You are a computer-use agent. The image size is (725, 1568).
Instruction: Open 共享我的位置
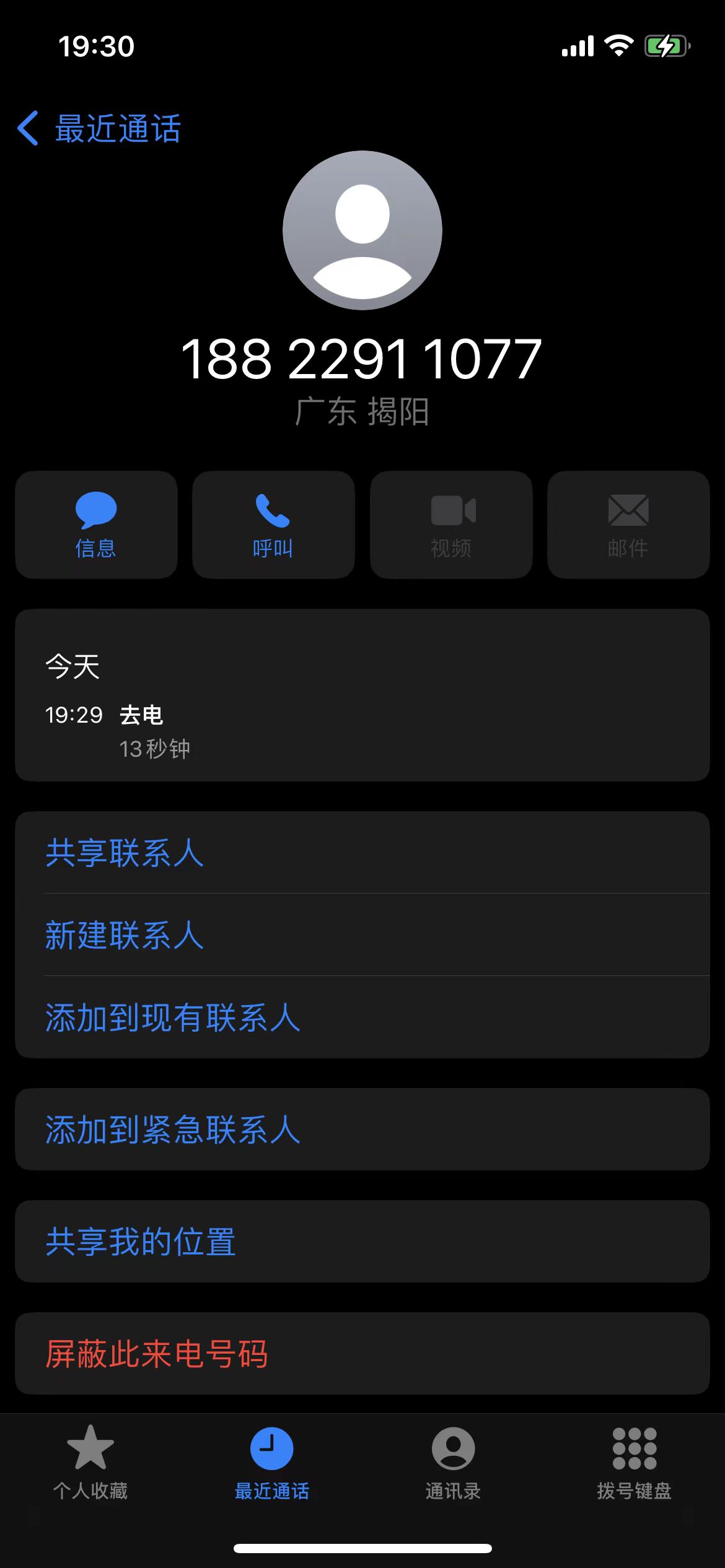[x=362, y=1241]
